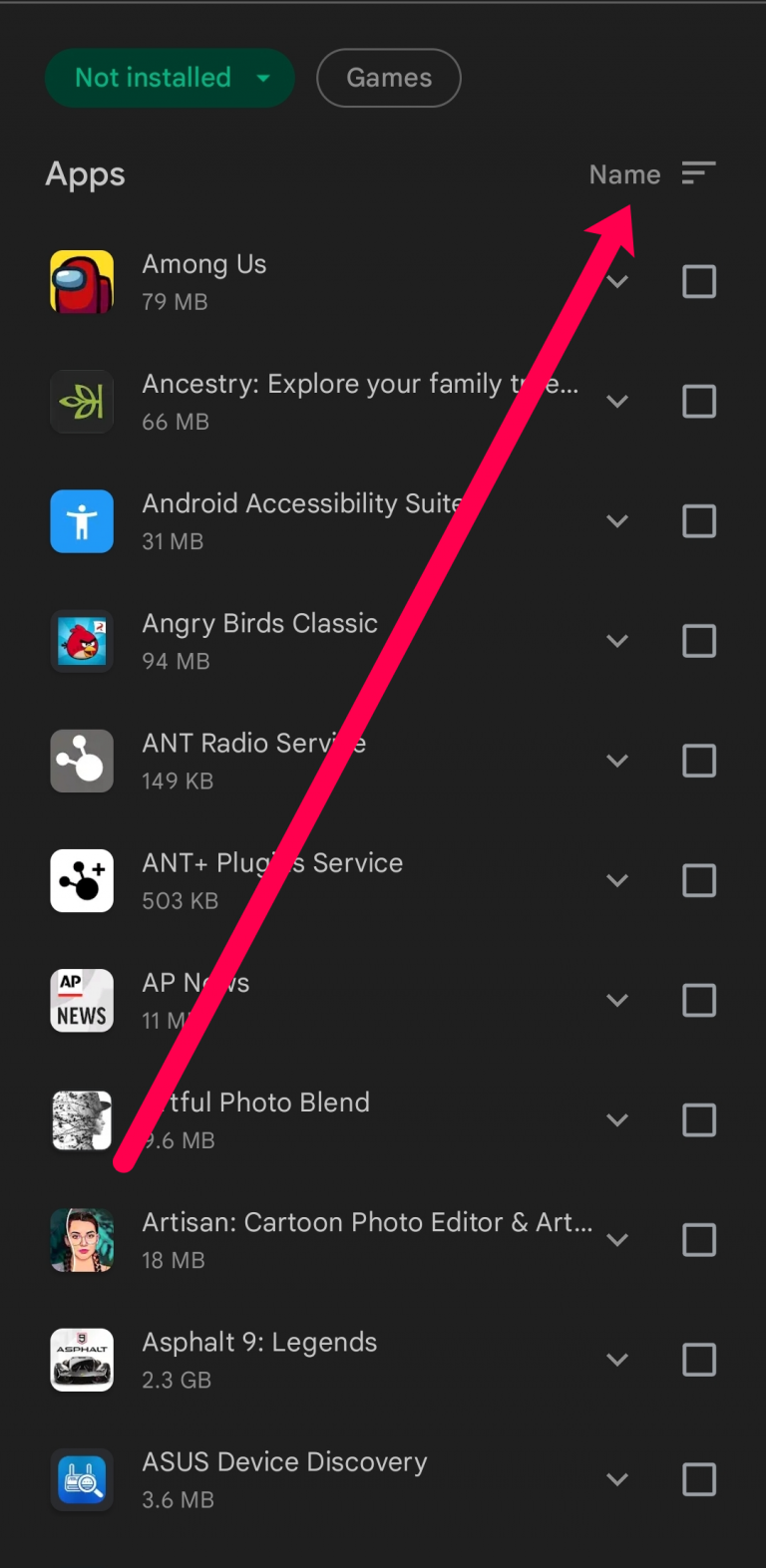Click the ASUS Device Discovery app icon
The image size is (766, 1568).
(x=82, y=1479)
